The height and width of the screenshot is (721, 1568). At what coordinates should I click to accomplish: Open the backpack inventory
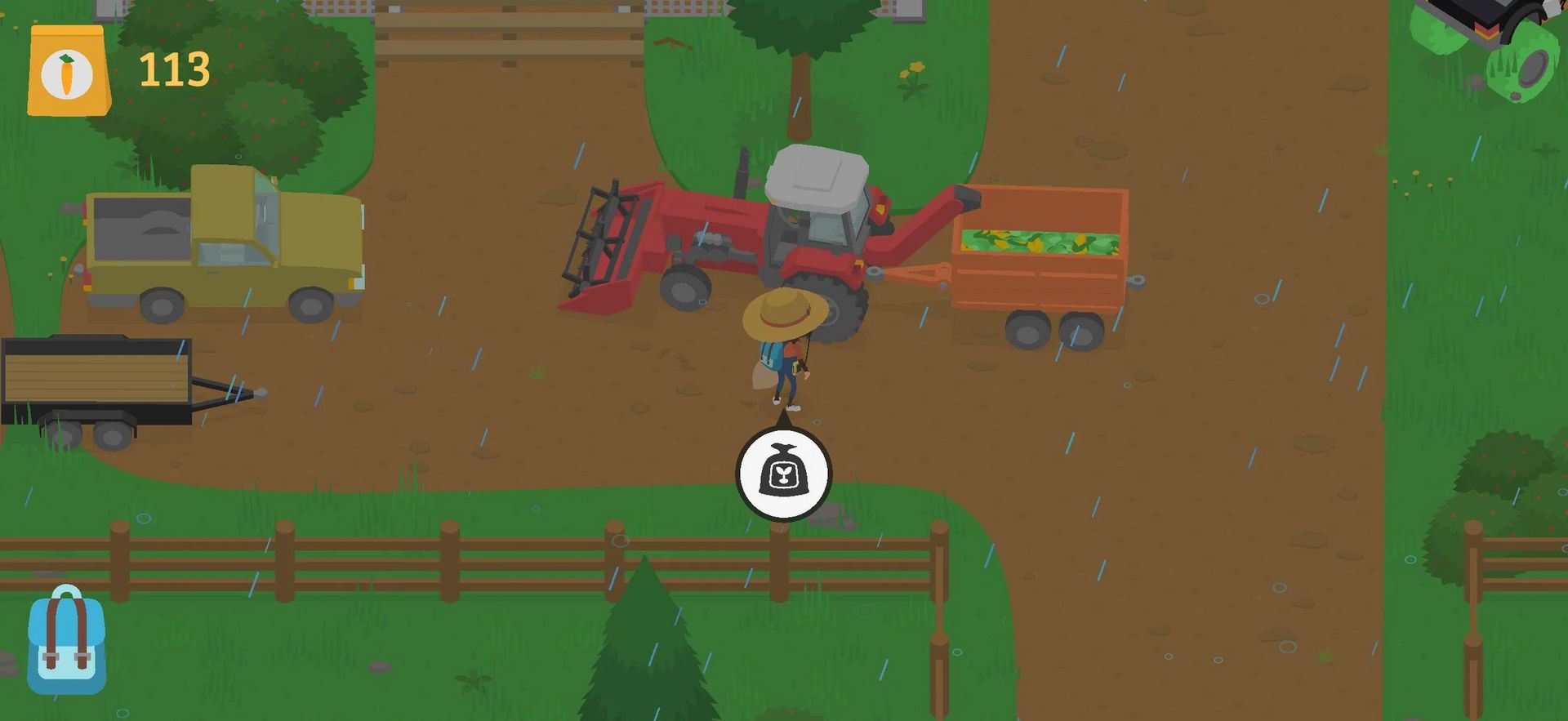click(66, 641)
